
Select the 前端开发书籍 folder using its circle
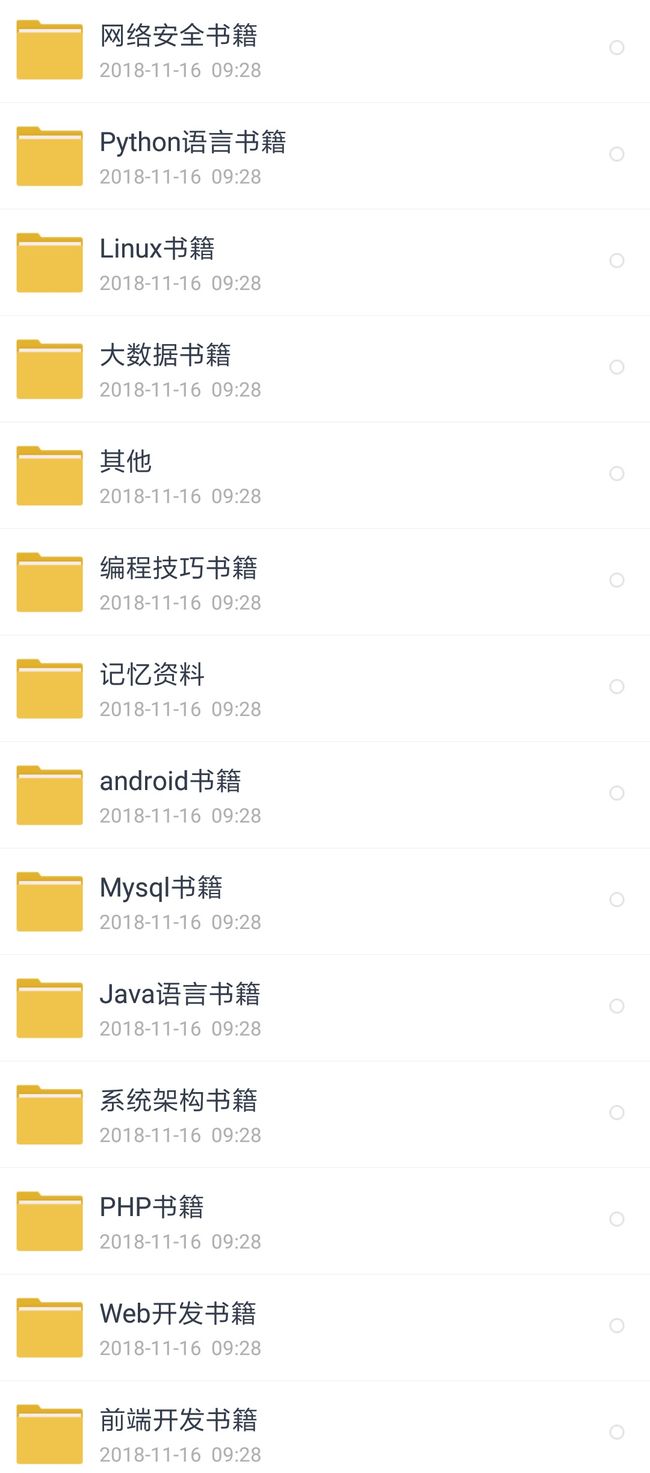coord(617,1432)
